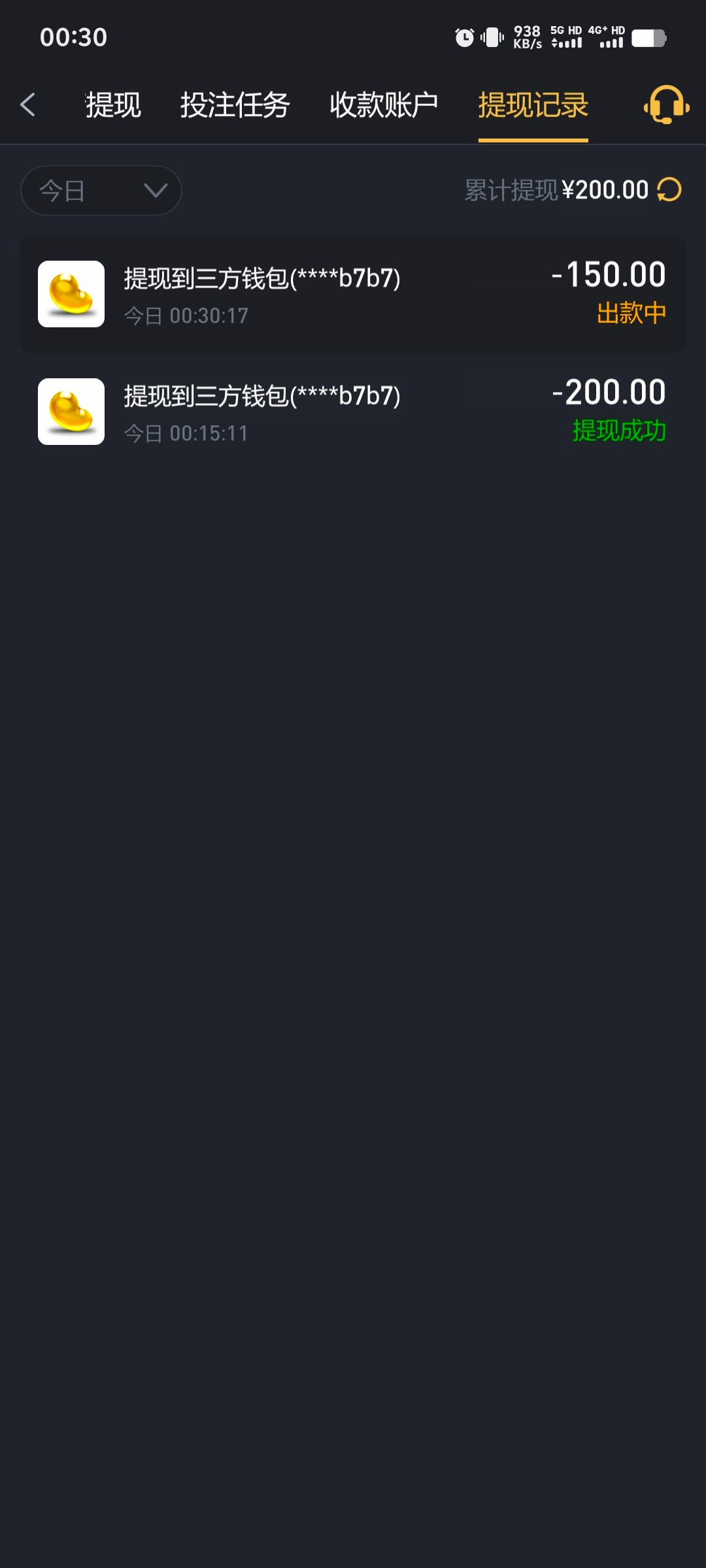Open the 投注任务 tab
The height and width of the screenshot is (1568, 706).
click(235, 105)
